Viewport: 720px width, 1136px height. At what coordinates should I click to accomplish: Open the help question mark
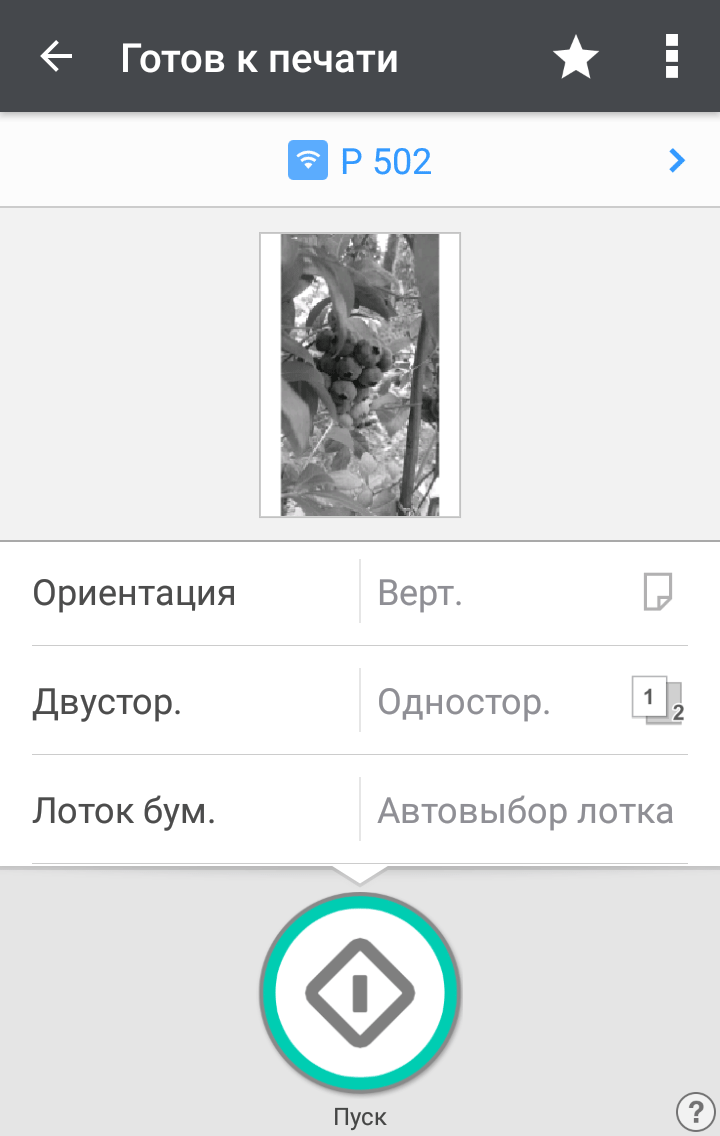pyautogui.click(x=695, y=1110)
